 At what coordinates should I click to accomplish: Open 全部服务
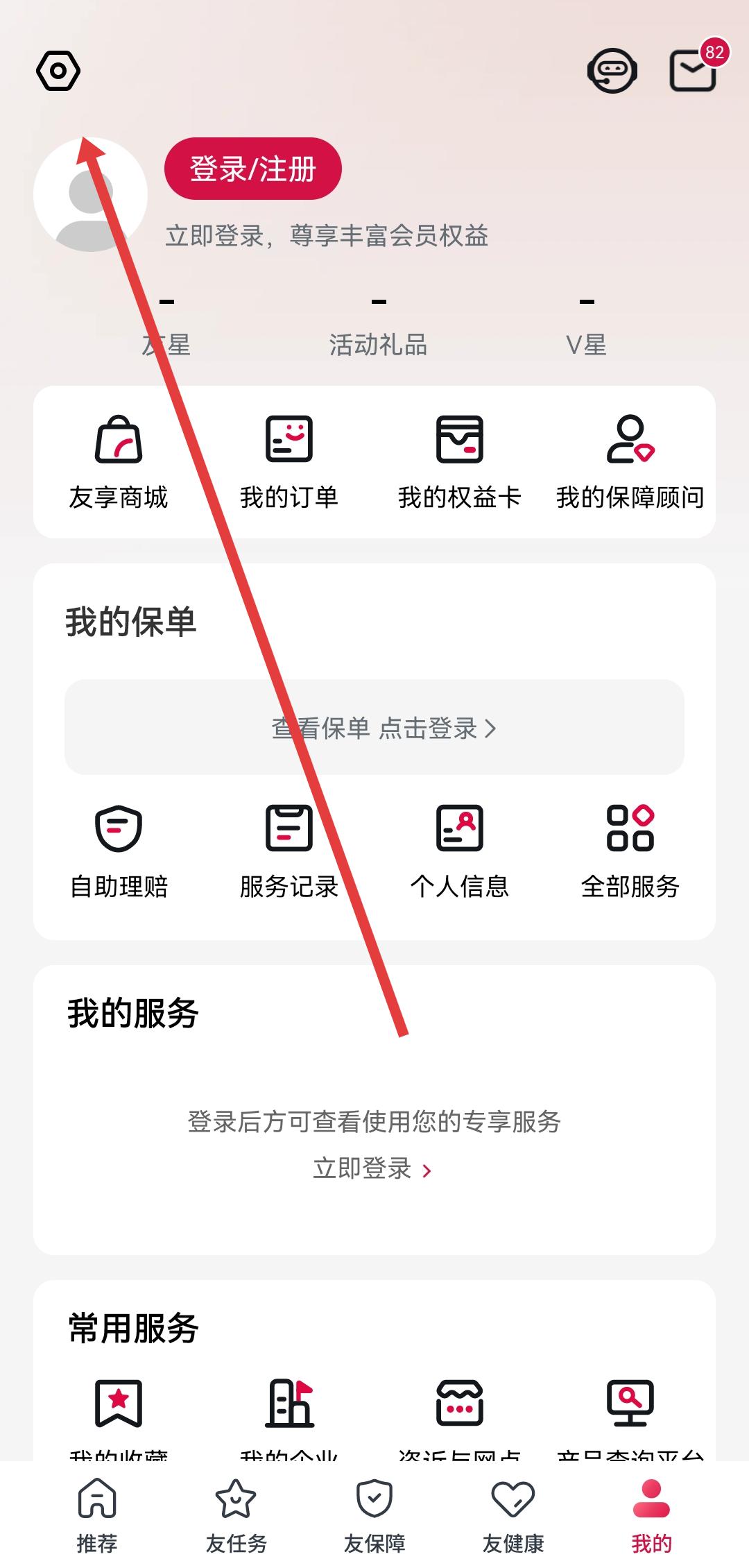tap(630, 851)
